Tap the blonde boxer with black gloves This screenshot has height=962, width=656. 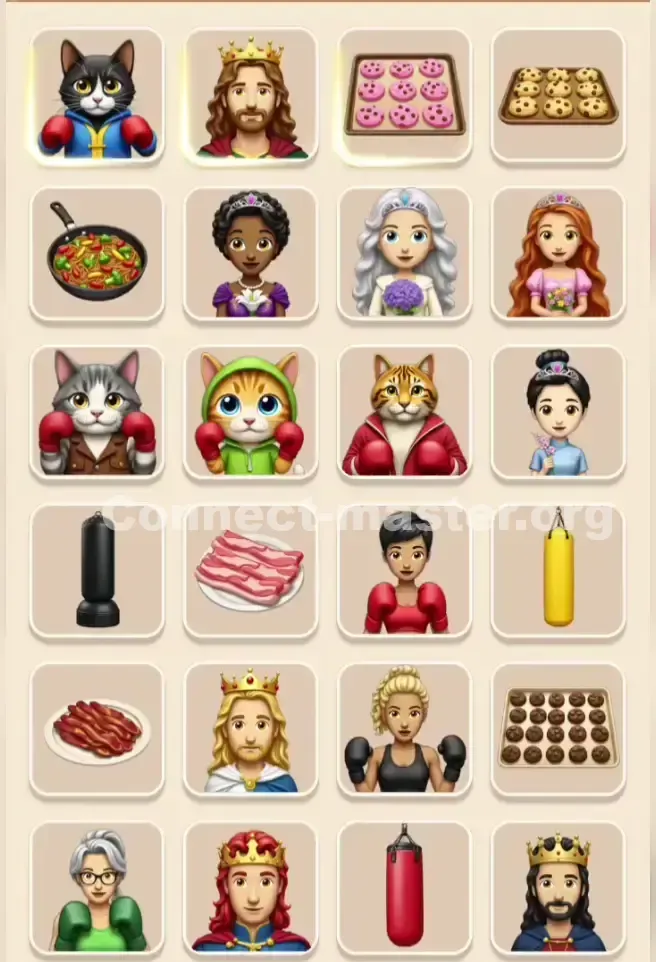tap(404, 730)
